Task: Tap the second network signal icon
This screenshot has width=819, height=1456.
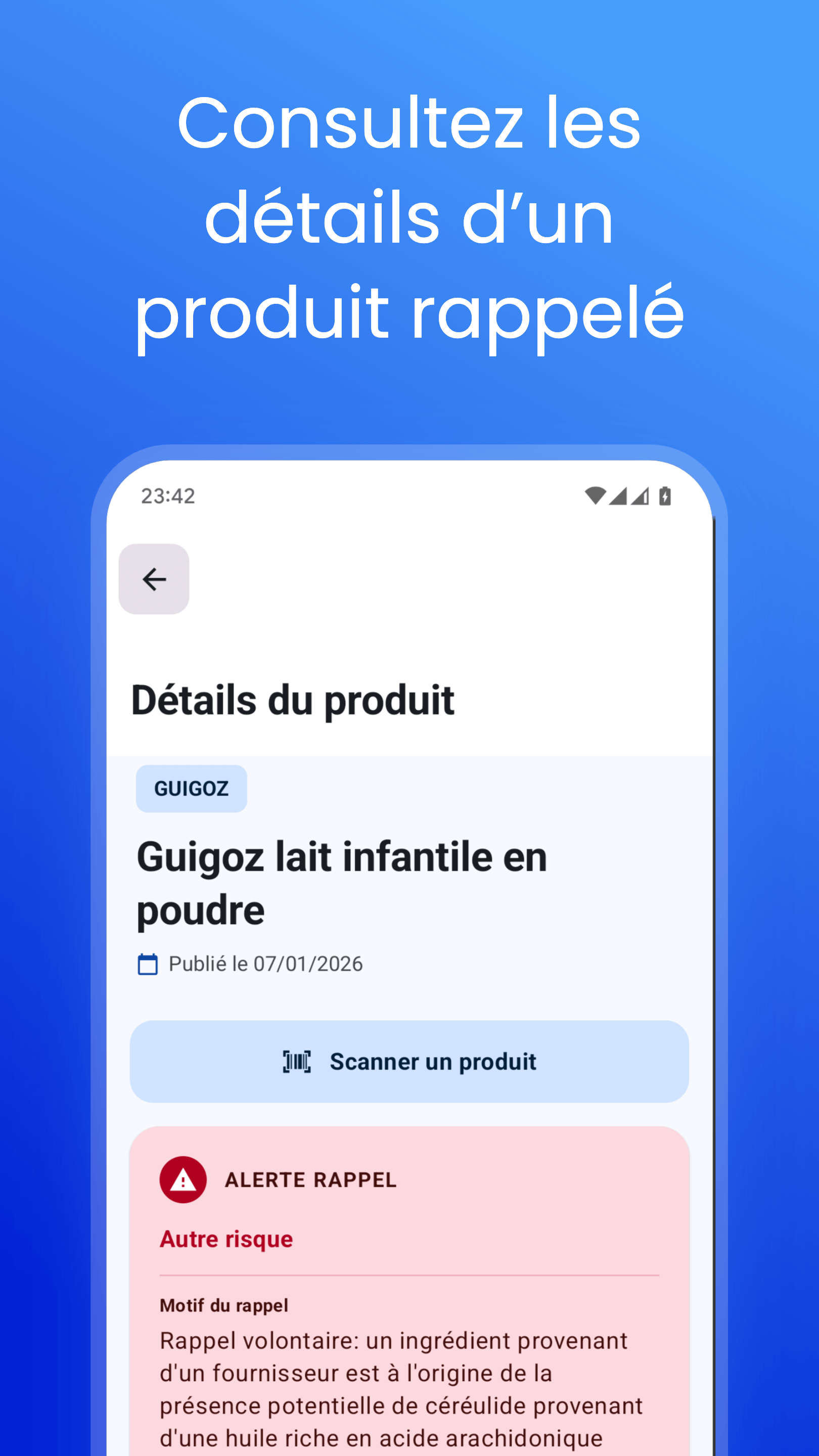Action: (640, 495)
